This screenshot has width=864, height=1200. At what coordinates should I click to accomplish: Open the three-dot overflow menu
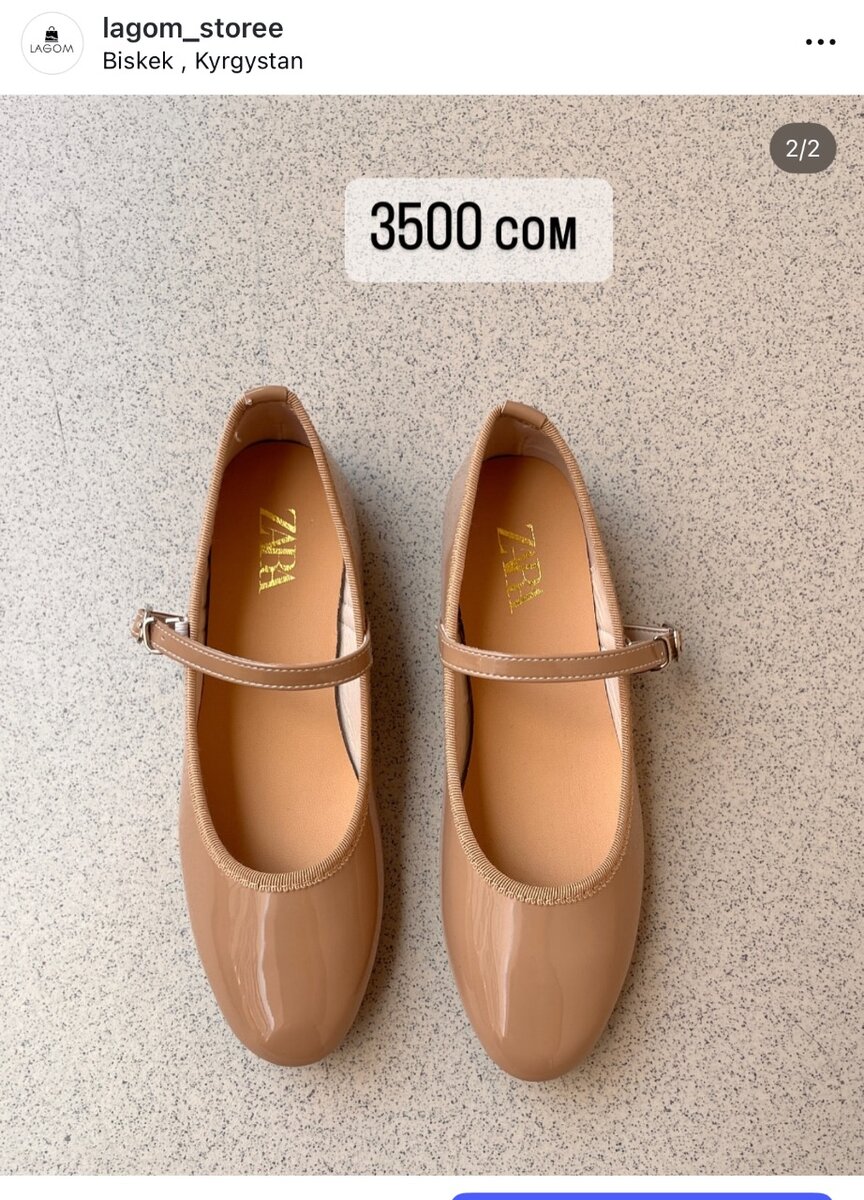pos(819,42)
